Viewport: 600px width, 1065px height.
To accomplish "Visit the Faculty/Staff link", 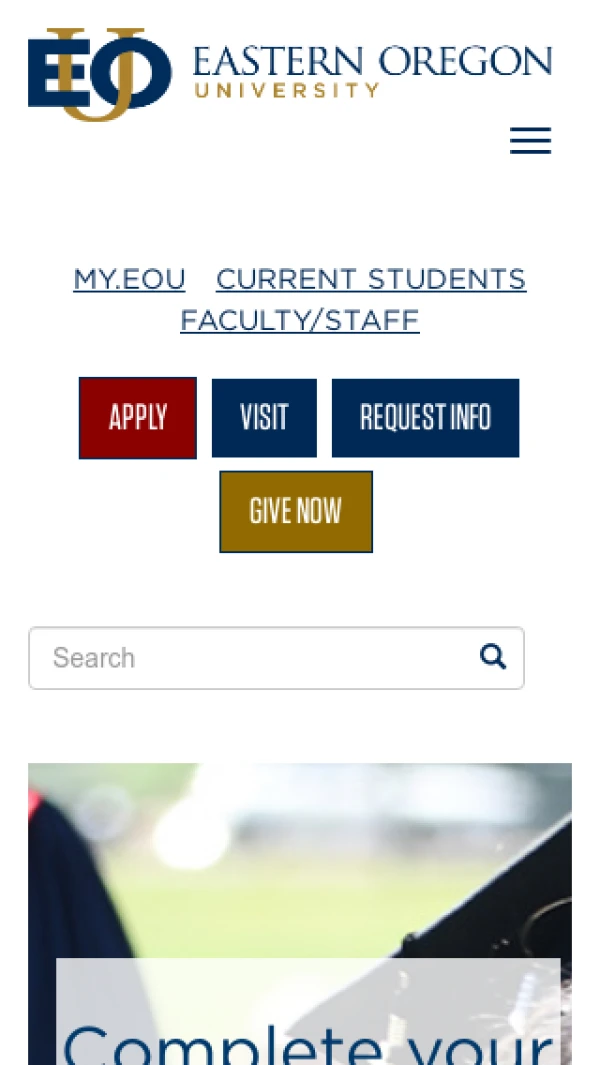I will (x=300, y=321).
